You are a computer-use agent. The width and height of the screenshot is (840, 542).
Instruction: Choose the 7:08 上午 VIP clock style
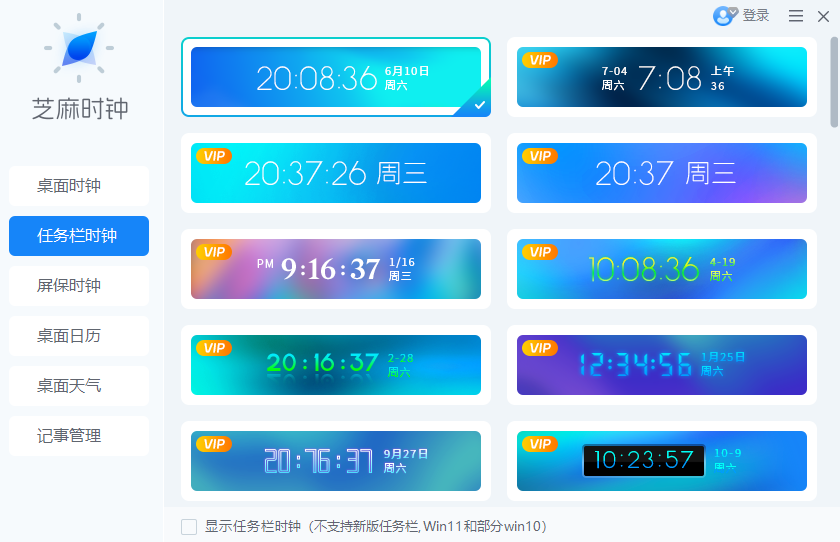point(661,78)
